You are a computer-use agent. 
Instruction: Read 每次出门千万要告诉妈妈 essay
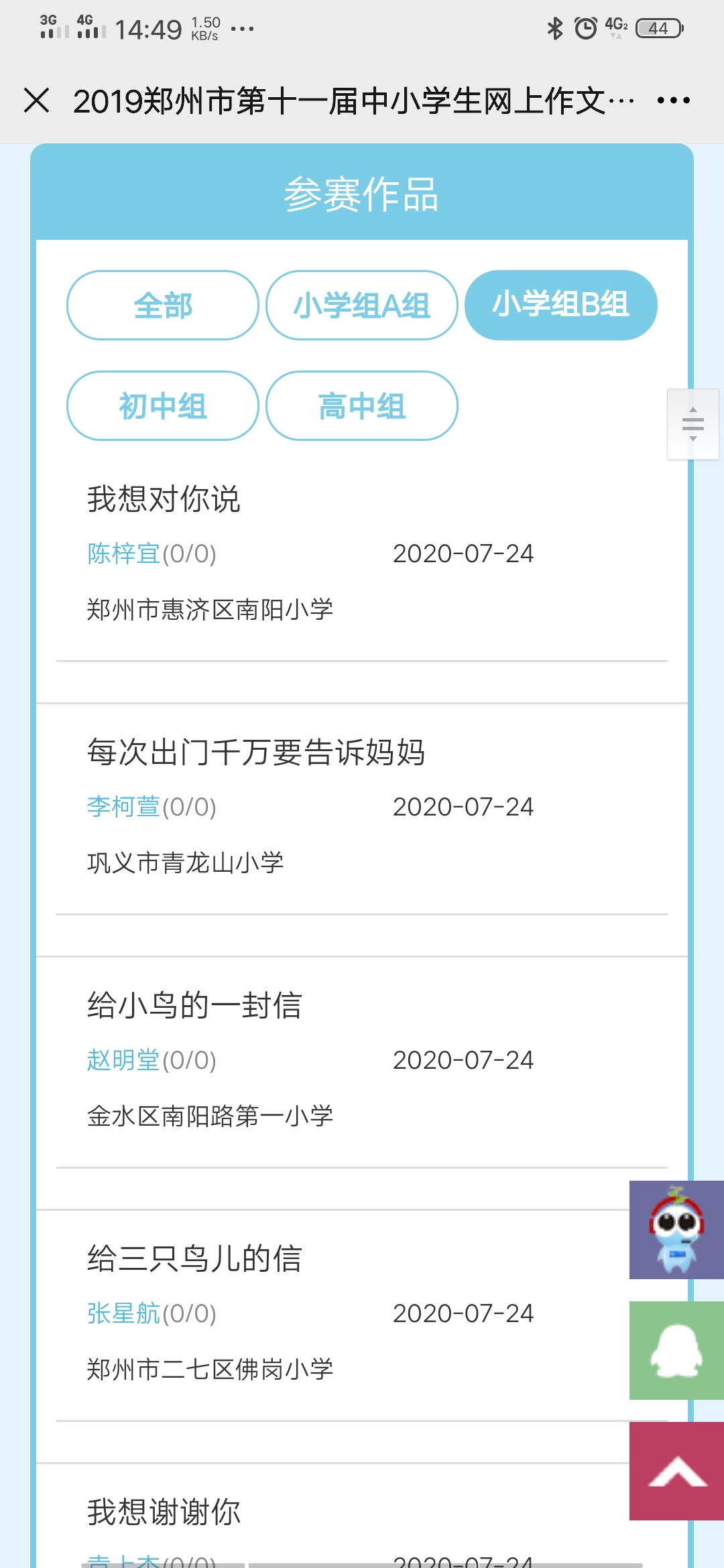(x=256, y=753)
